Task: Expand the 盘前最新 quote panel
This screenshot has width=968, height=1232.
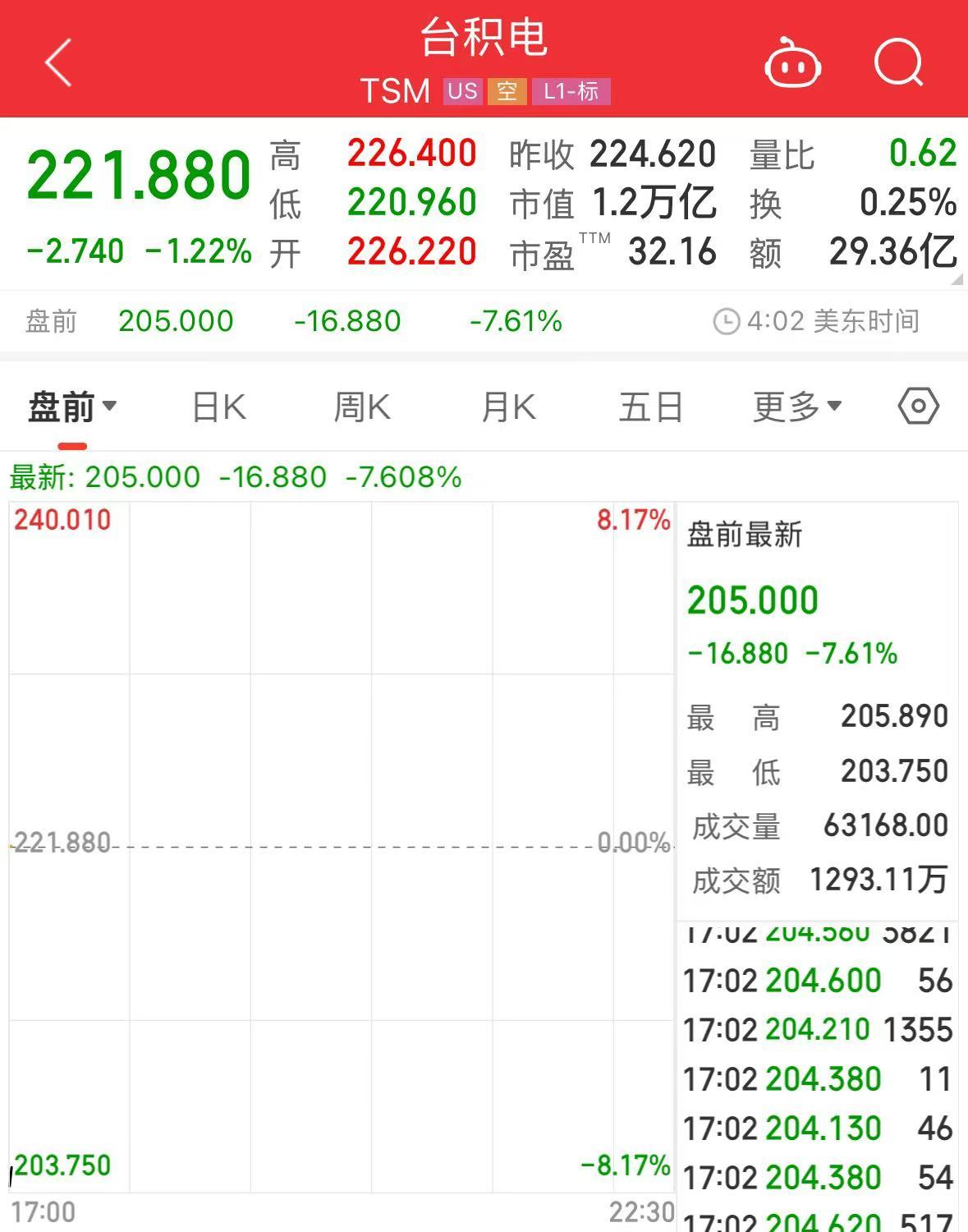Action: click(743, 536)
